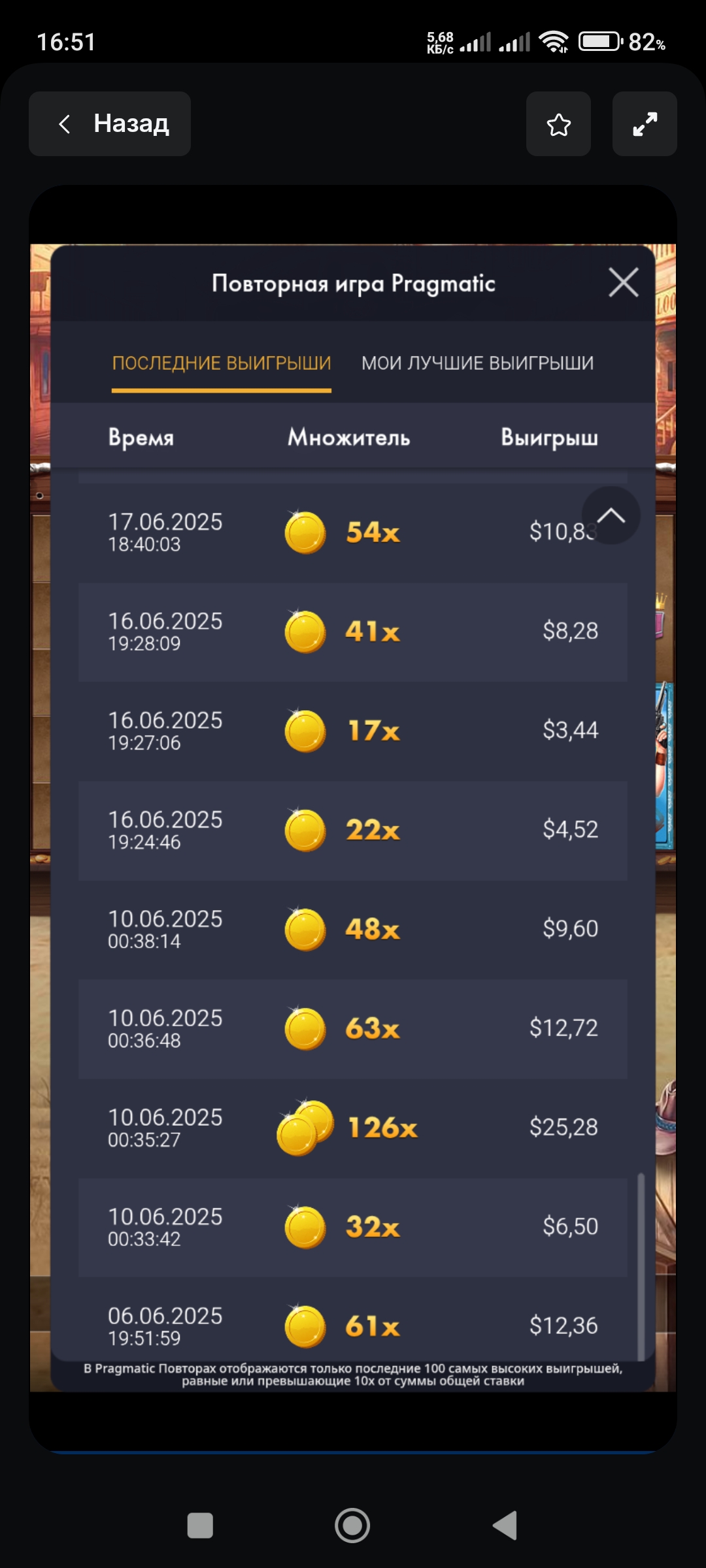
Task: Open the 61x win from 06.06.2025
Action: click(353, 1326)
